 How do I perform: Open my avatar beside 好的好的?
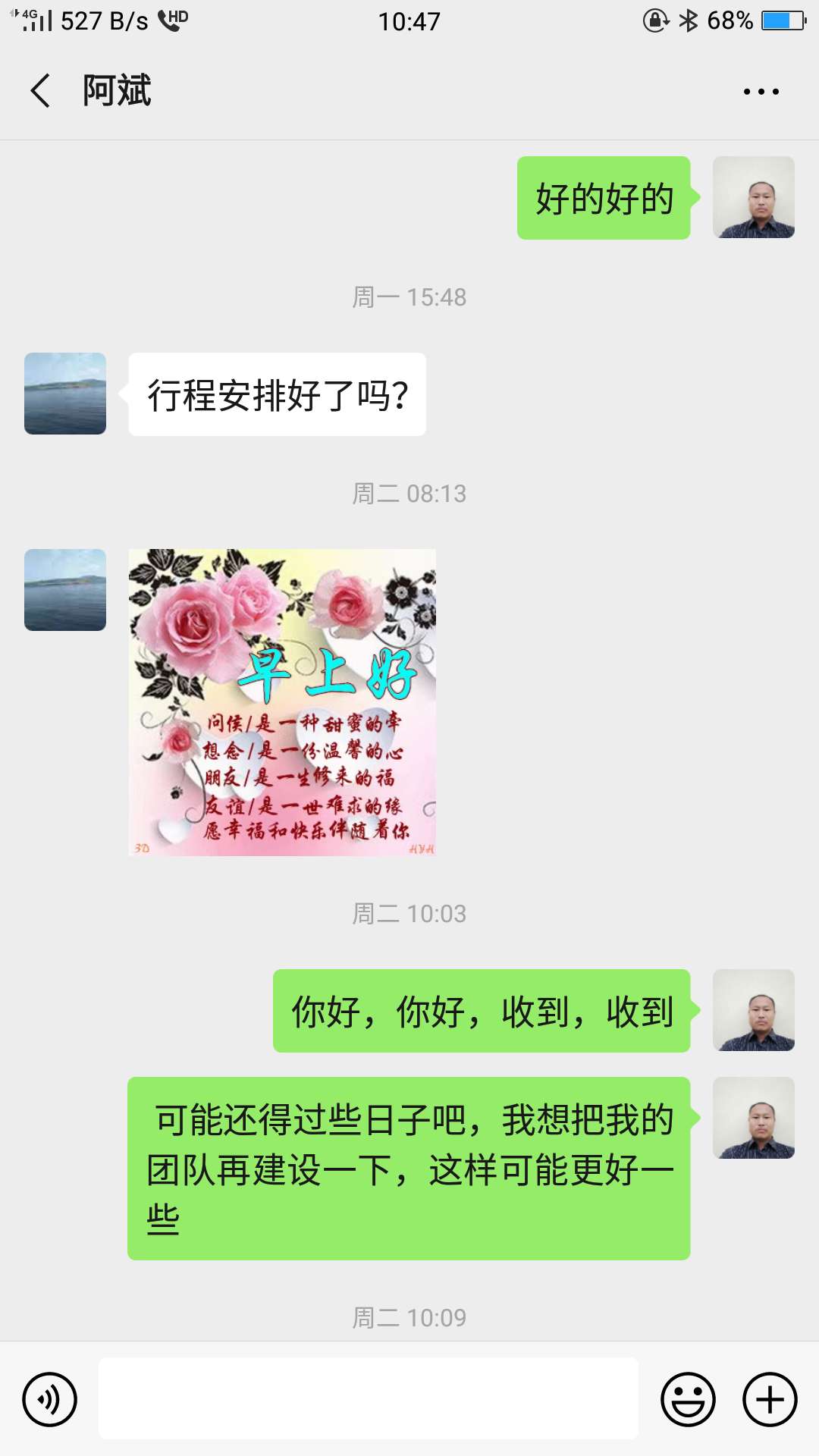click(754, 197)
